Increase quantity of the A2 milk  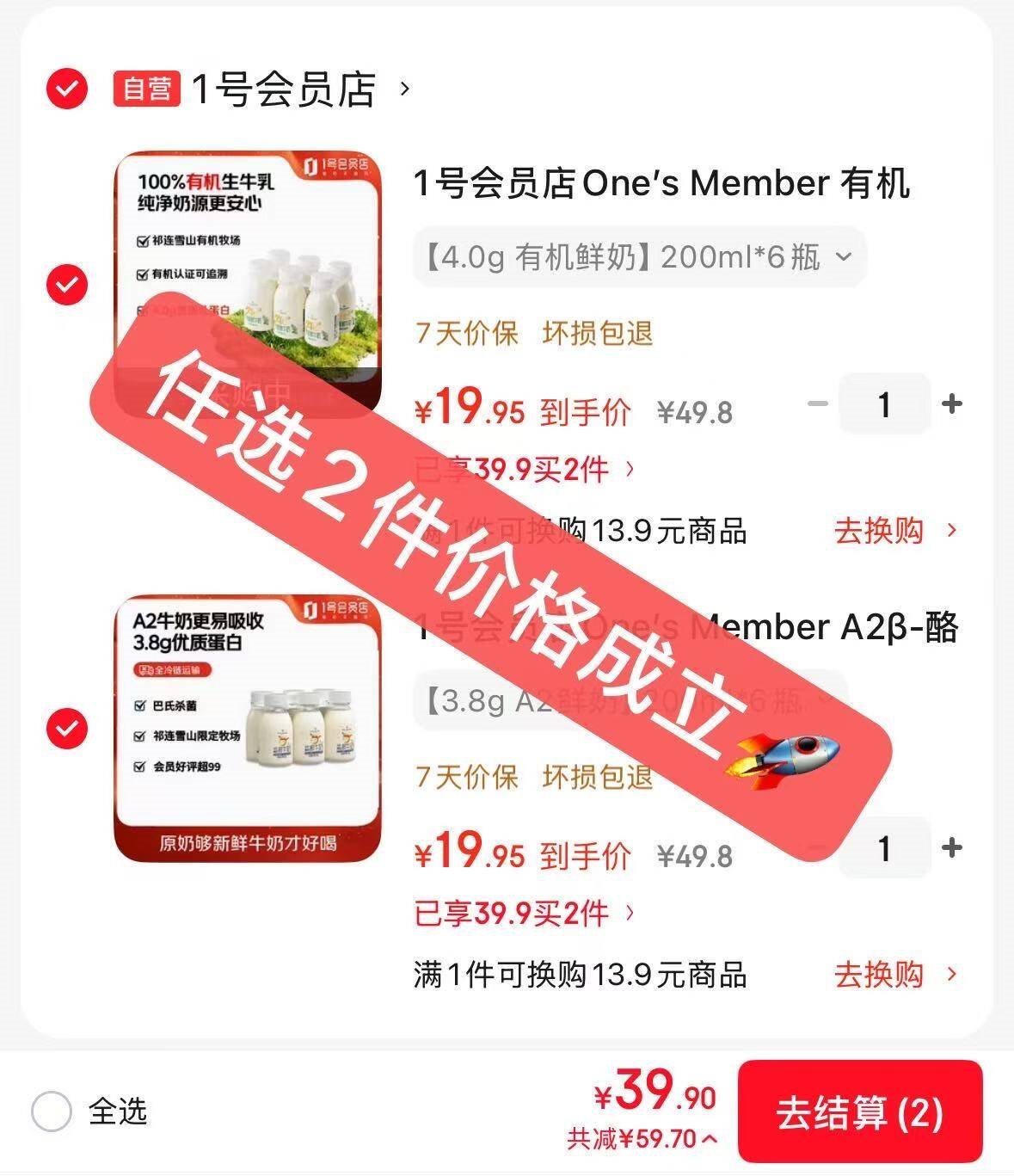coord(951,848)
